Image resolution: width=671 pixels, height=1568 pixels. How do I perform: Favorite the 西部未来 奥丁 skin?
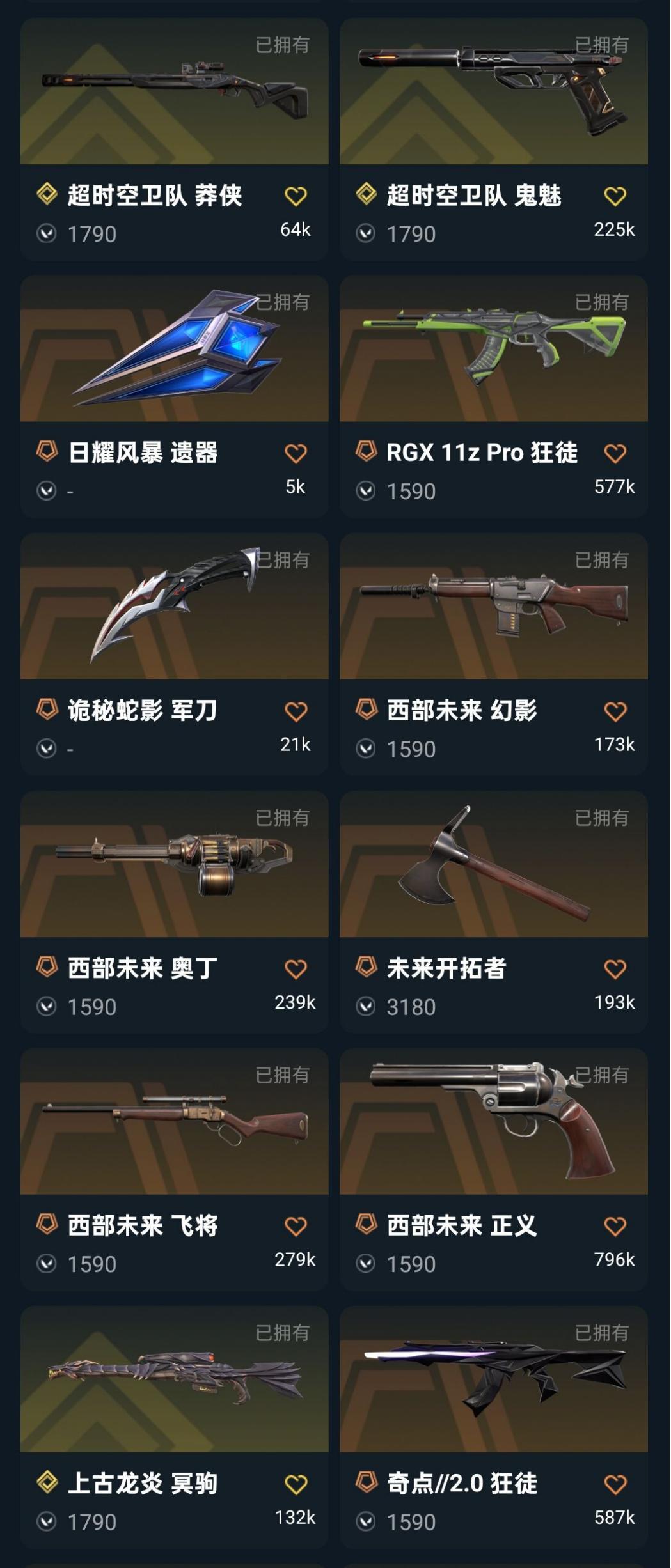[x=296, y=969]
